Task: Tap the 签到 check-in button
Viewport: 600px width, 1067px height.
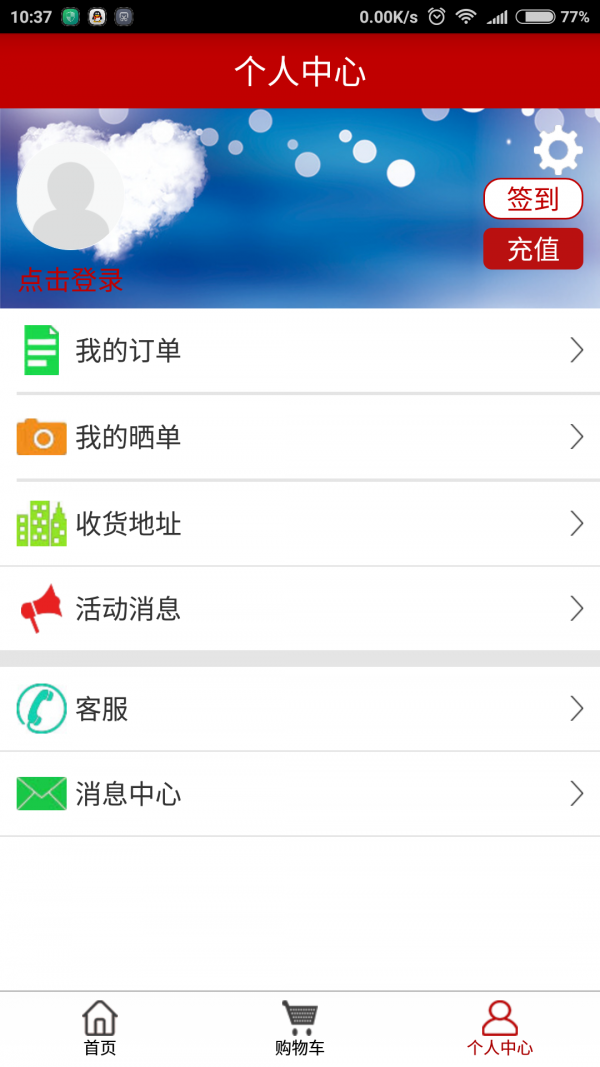Action: coord(533,199)
